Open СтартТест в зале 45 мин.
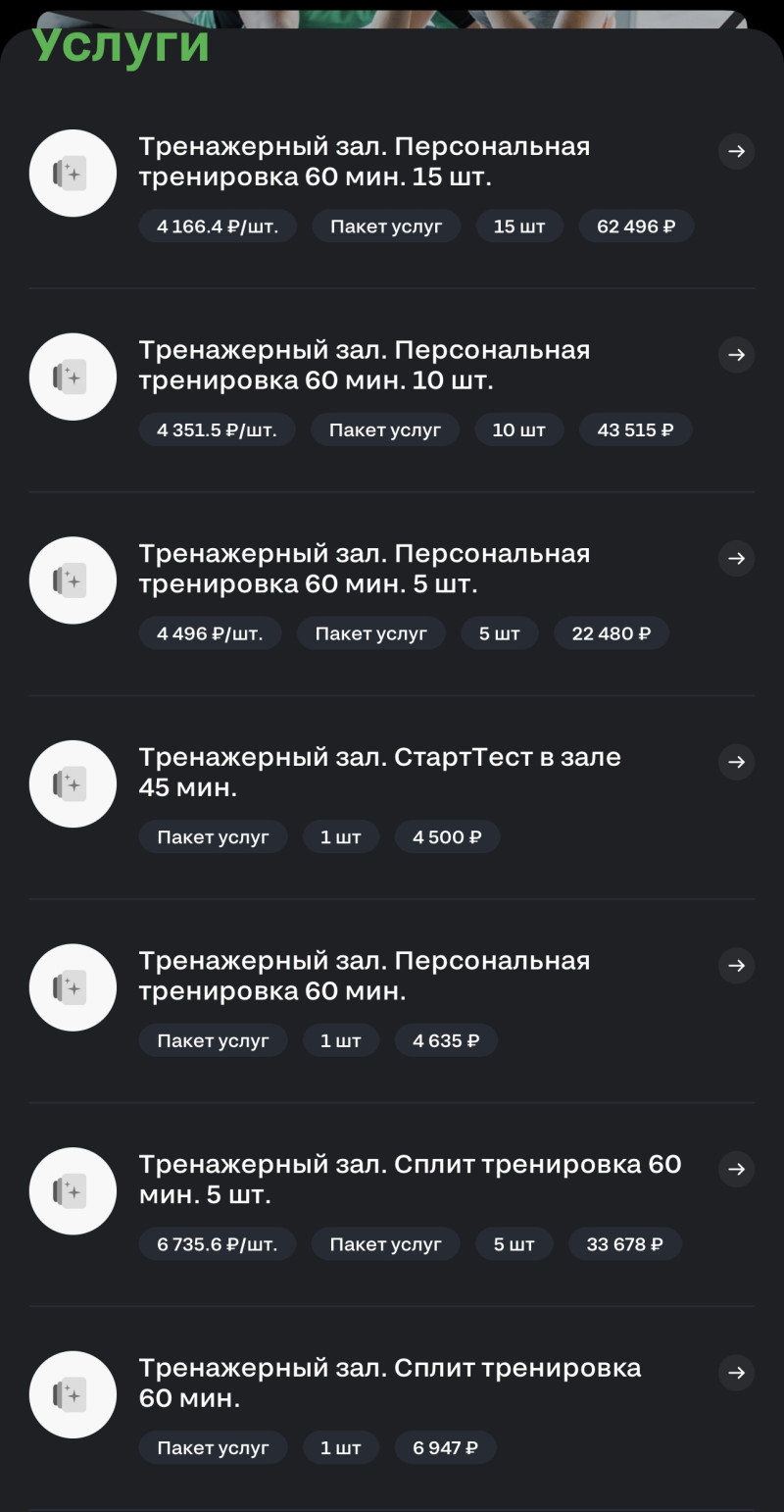784x1512 pixels. [x=379, y=772]
